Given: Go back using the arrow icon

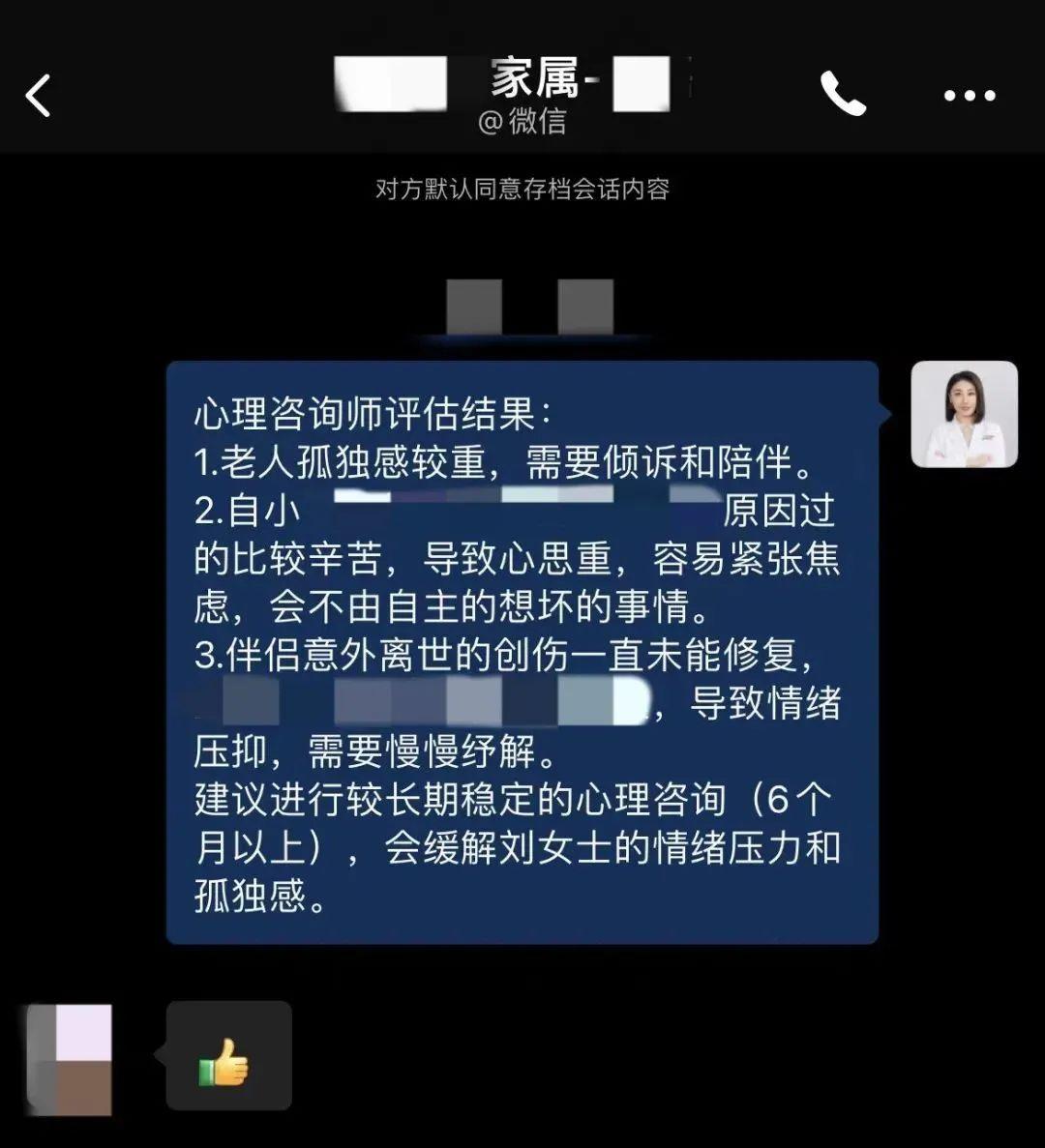Looking at the screenshot, I should click(x=39, y=96).
